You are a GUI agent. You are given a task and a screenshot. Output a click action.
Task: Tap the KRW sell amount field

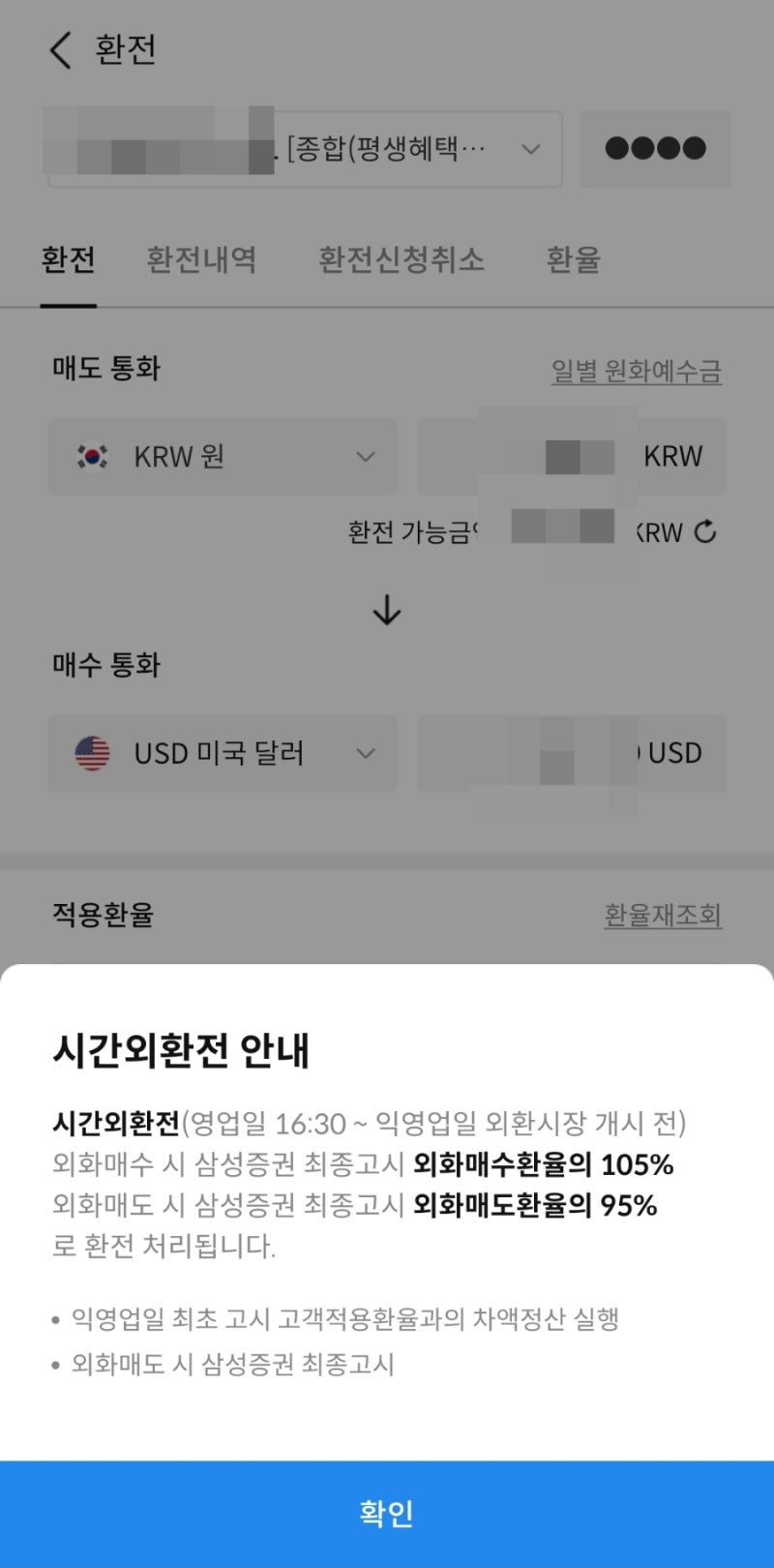tap(571, 457)
